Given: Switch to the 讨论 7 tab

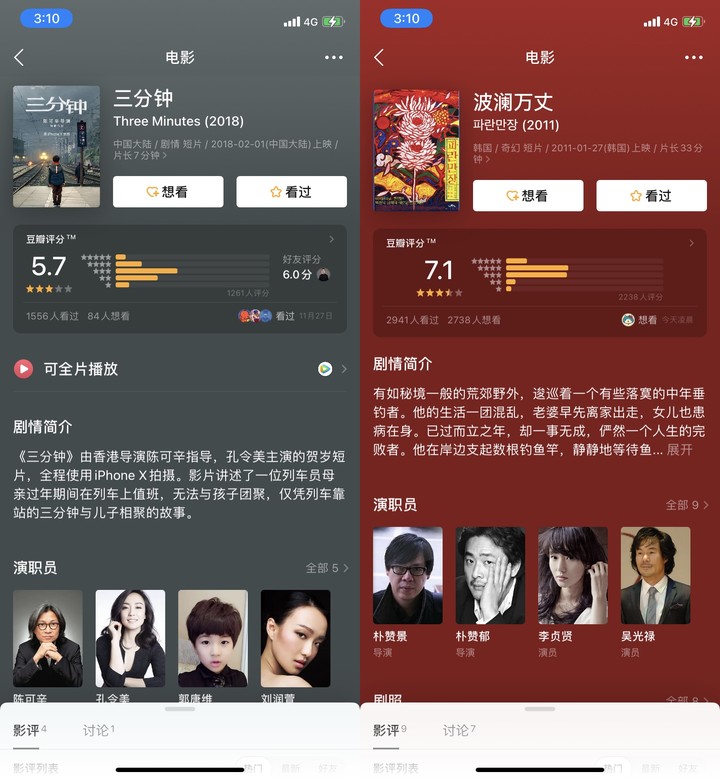Looking at the screenshot, I should 458,731.
